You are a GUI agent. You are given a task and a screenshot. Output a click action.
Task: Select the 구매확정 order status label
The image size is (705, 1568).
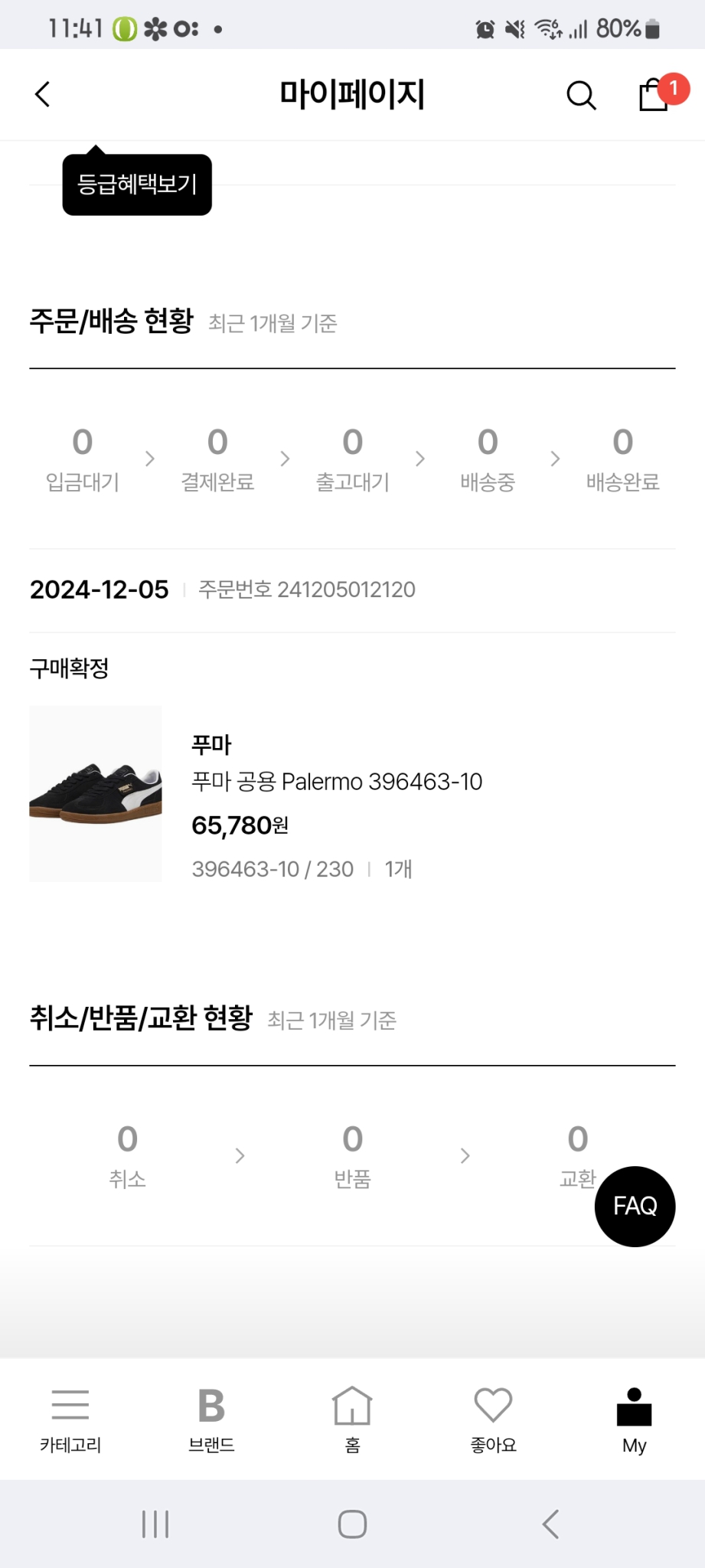tap(69, 668)
